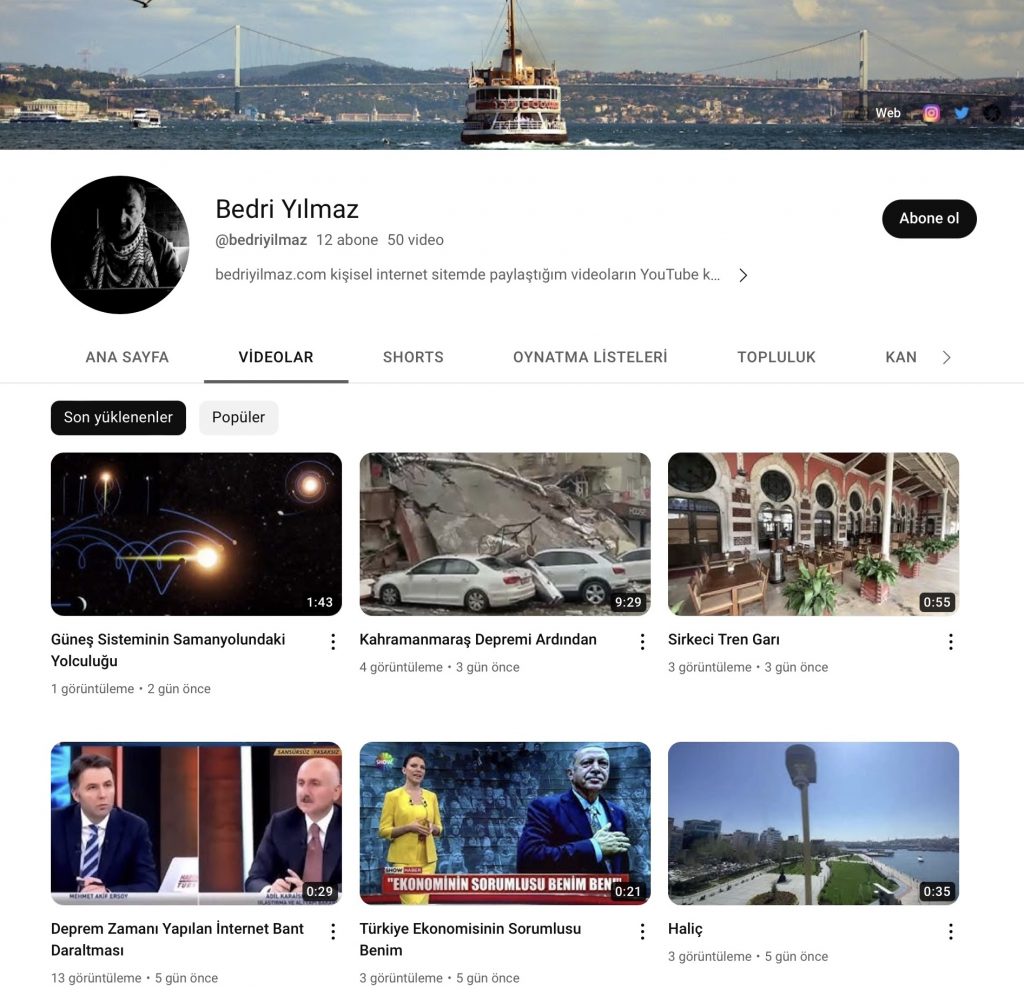Select the Popüler filter chip
The width and height of the screenshot is (1024, 1003).
point(238,418)
